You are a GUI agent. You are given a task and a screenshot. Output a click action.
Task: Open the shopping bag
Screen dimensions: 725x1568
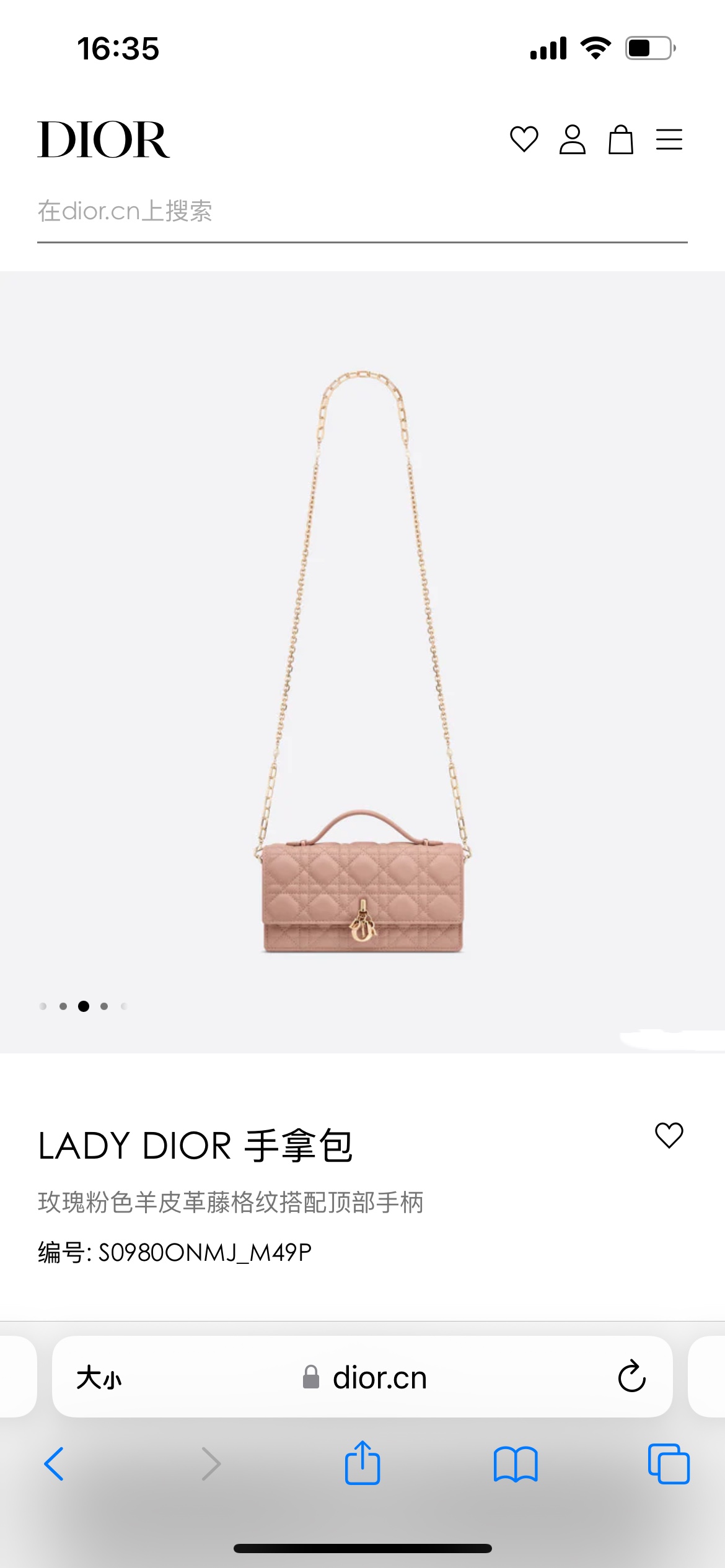point(620,139)
